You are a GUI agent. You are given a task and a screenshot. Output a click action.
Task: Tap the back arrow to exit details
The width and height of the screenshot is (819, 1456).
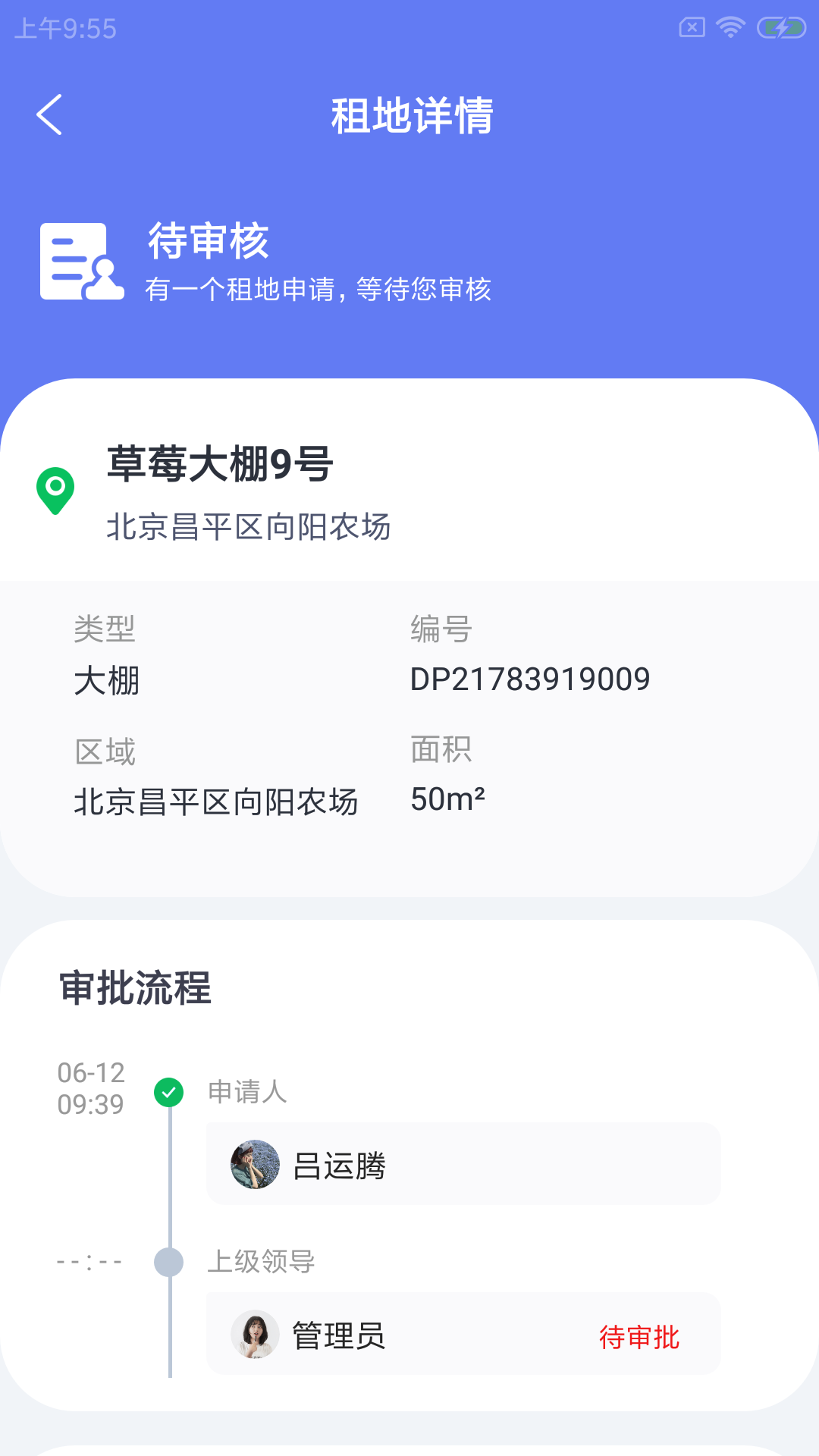pos(49,115)
